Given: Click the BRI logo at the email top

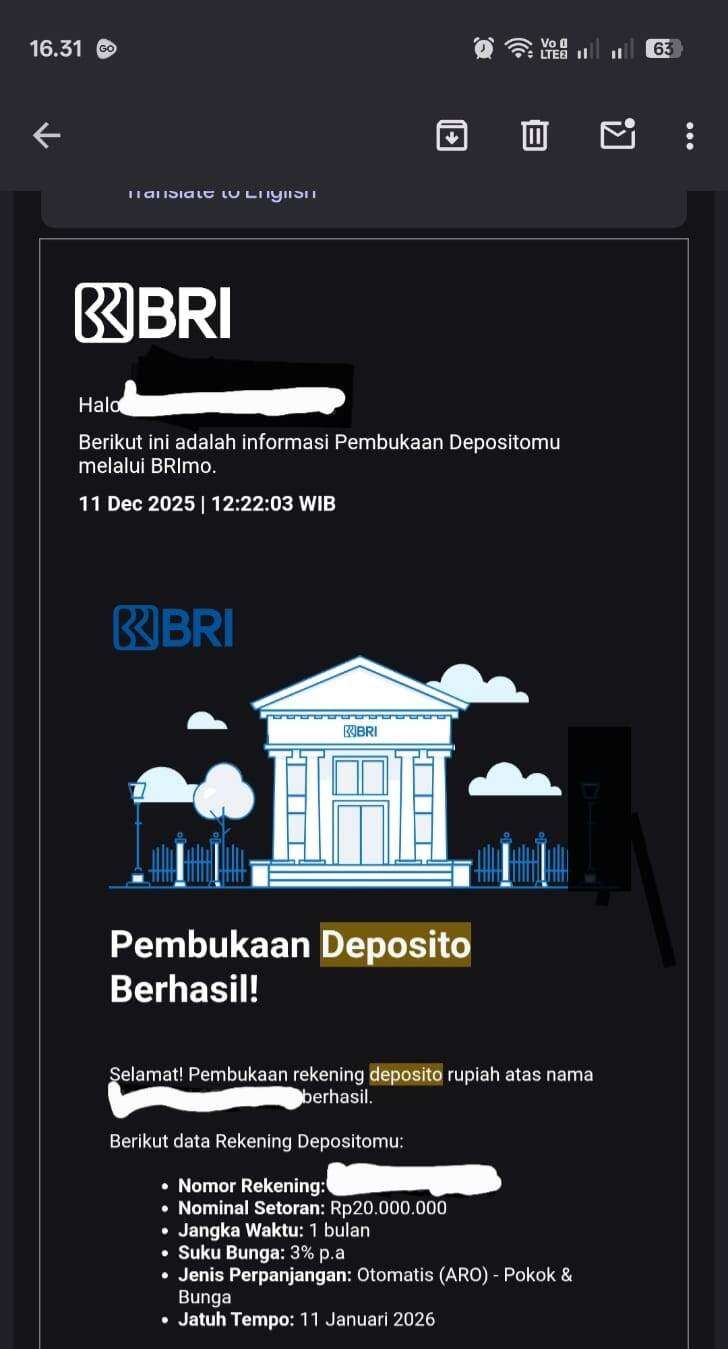Looking at the screenshot, I should 152,313.
